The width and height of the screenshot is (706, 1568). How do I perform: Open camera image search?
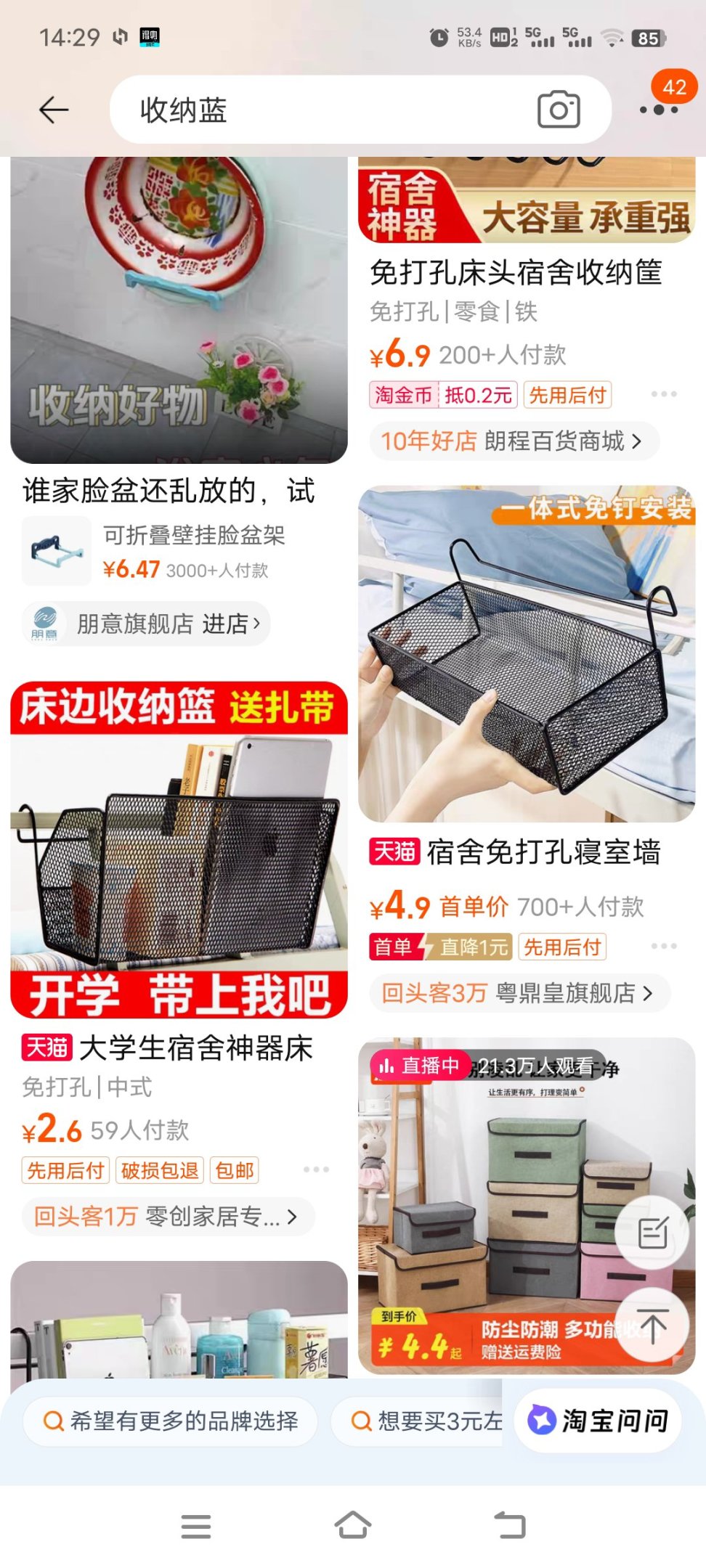click(x=558, y=110)
